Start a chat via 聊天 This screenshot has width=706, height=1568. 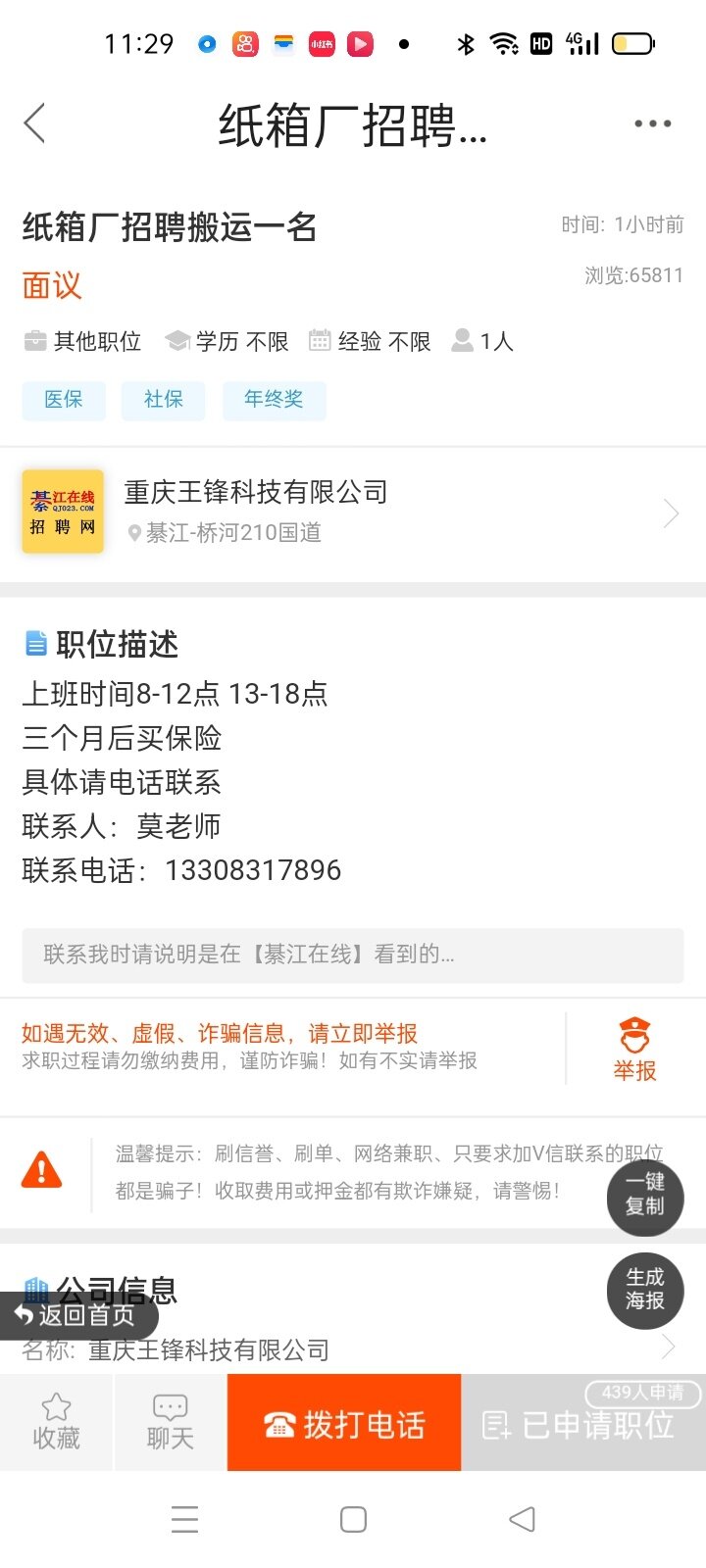pos(171,1422)
